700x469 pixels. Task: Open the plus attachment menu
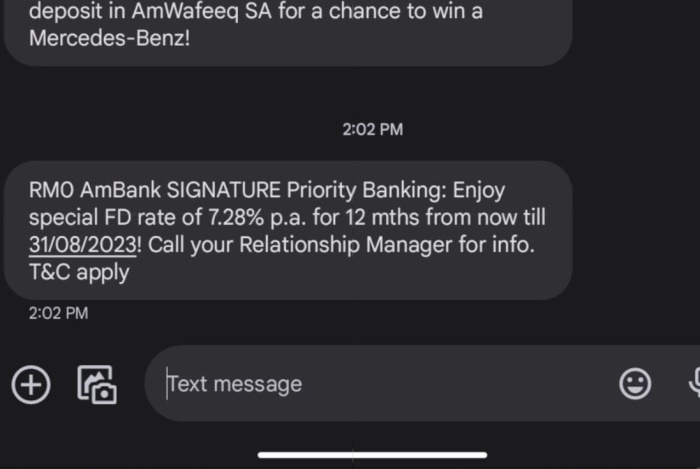tap(31, 384)
